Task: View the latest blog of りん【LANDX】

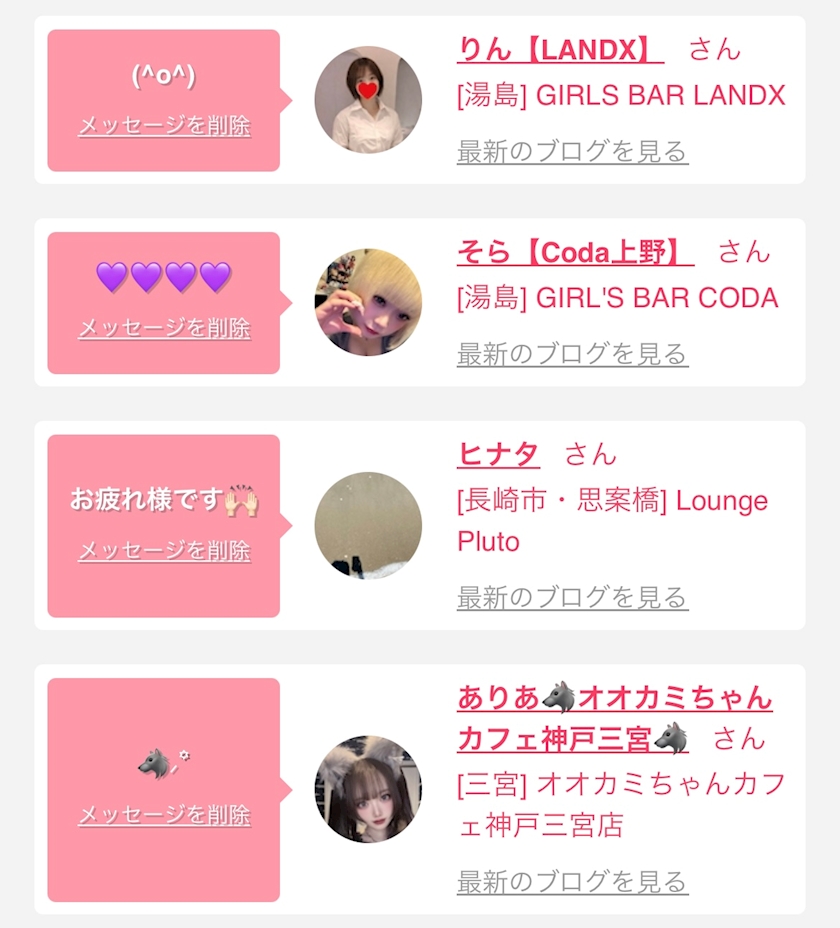Action: tap(572, 152)
